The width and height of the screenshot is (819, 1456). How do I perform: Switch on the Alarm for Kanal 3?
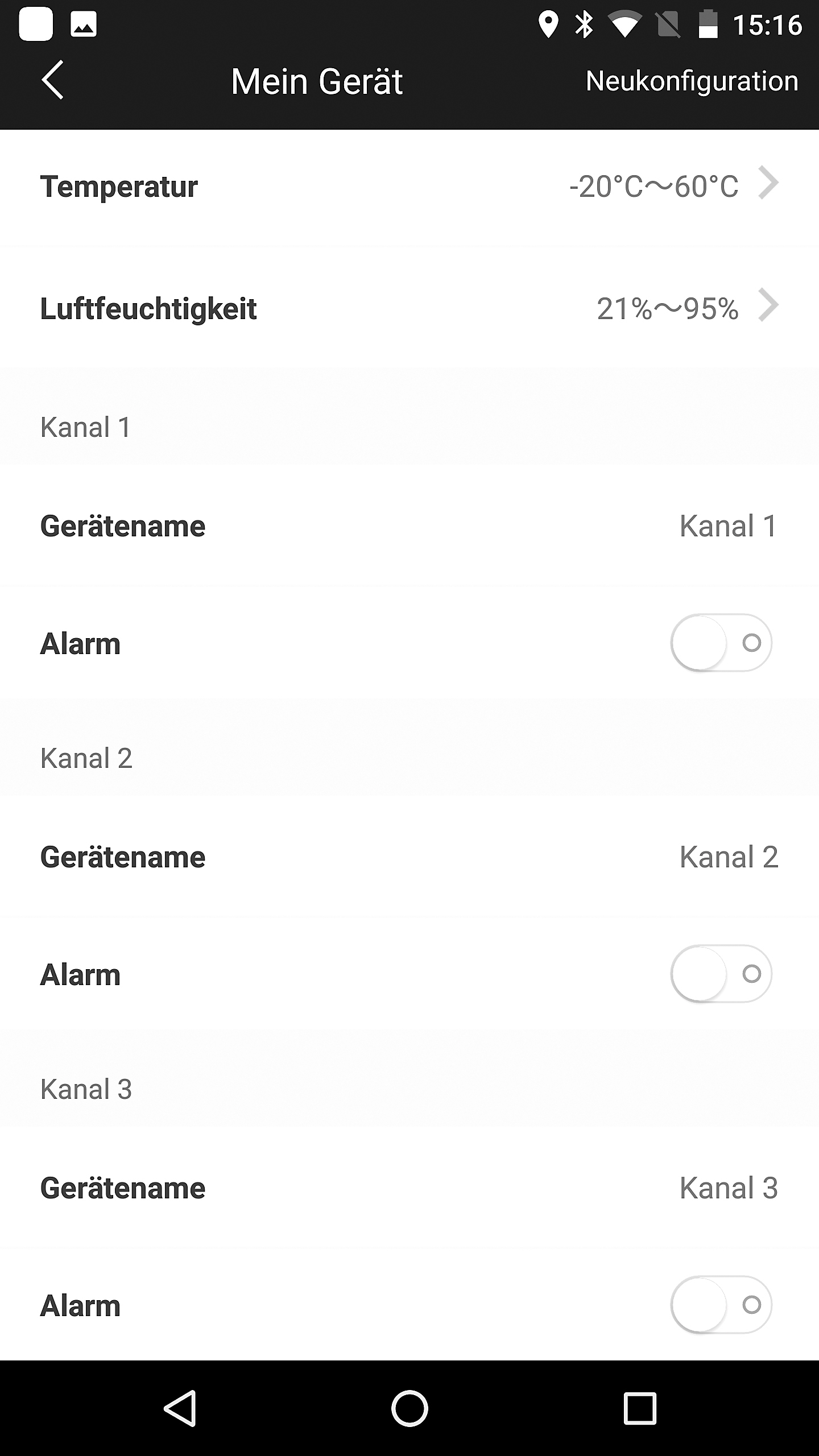(x=721, y=1305)
